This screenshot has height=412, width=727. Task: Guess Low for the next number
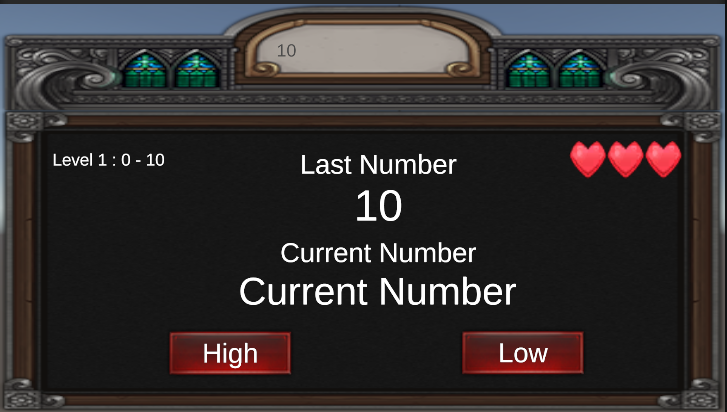pyautogui.click(x=522, y=353)
